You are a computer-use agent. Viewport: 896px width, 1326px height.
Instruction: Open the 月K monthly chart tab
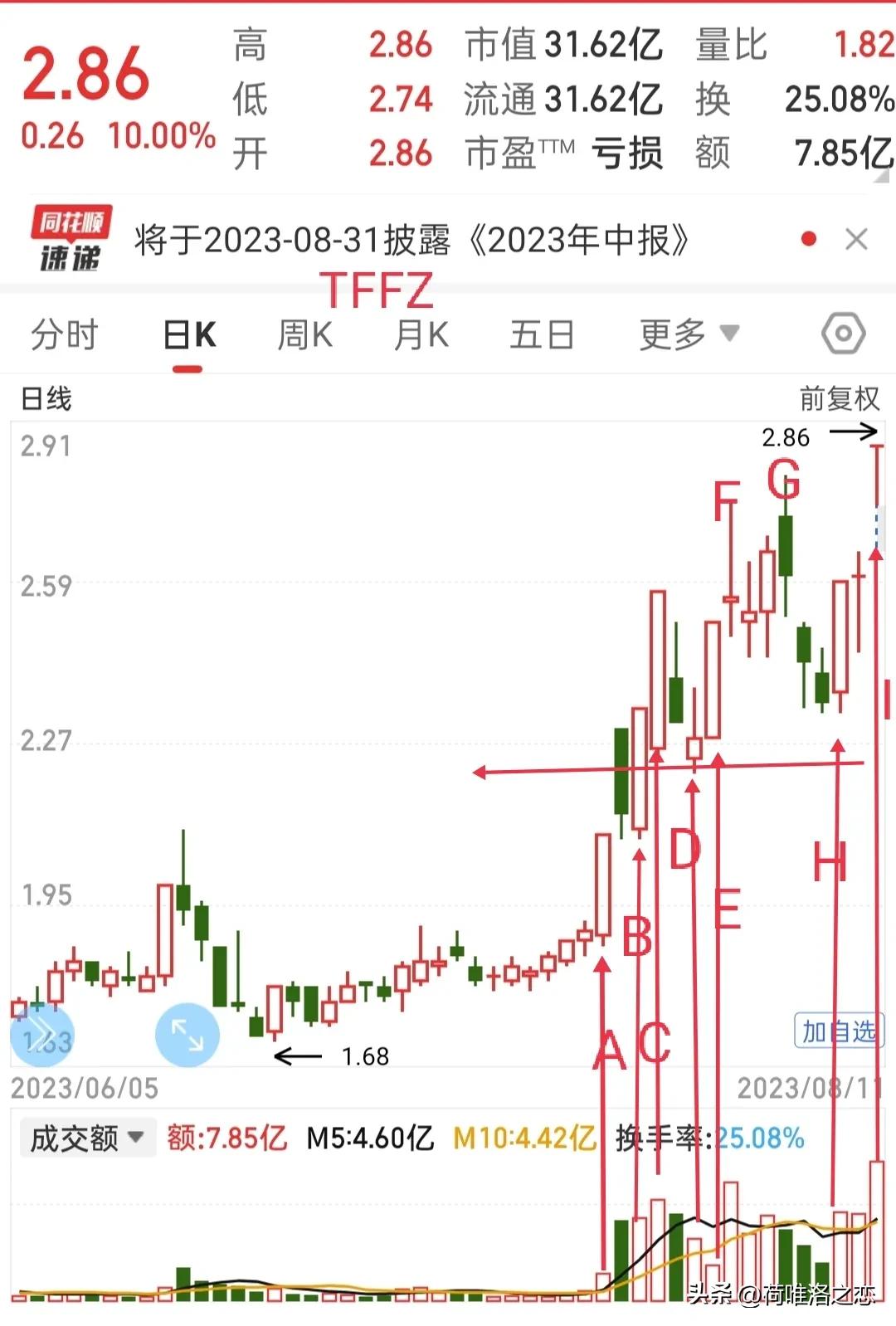click(x=420, y=335)
